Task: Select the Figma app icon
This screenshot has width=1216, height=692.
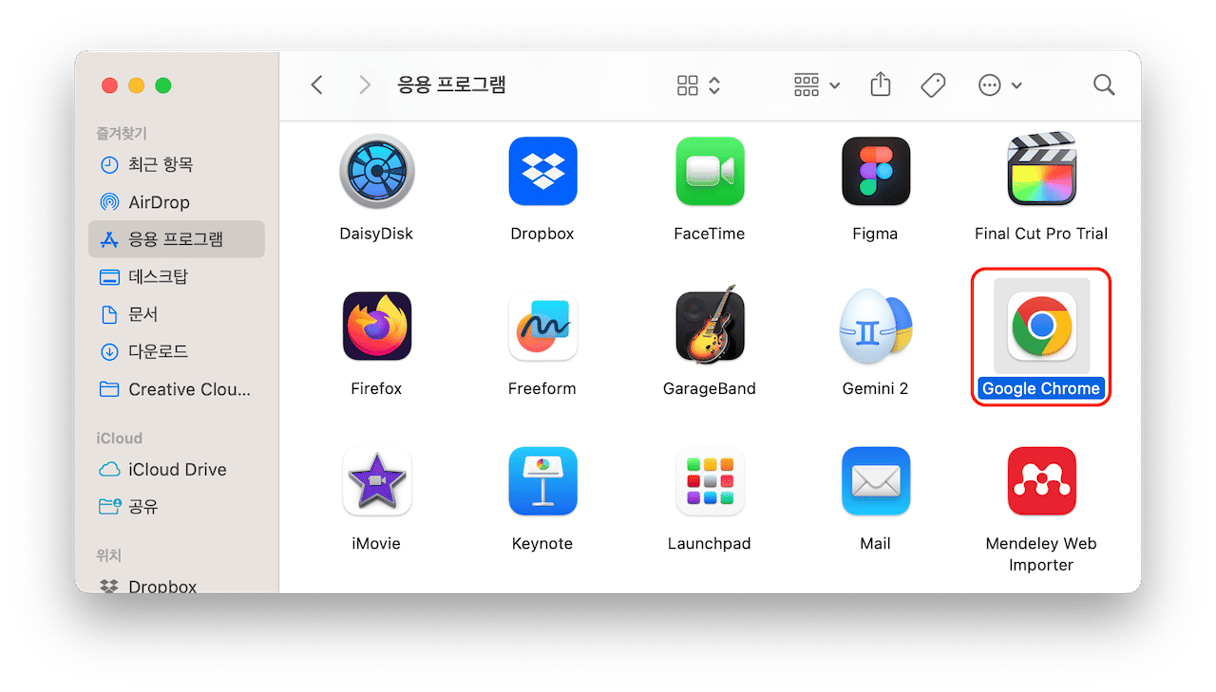Action: (x=875, y=172)
